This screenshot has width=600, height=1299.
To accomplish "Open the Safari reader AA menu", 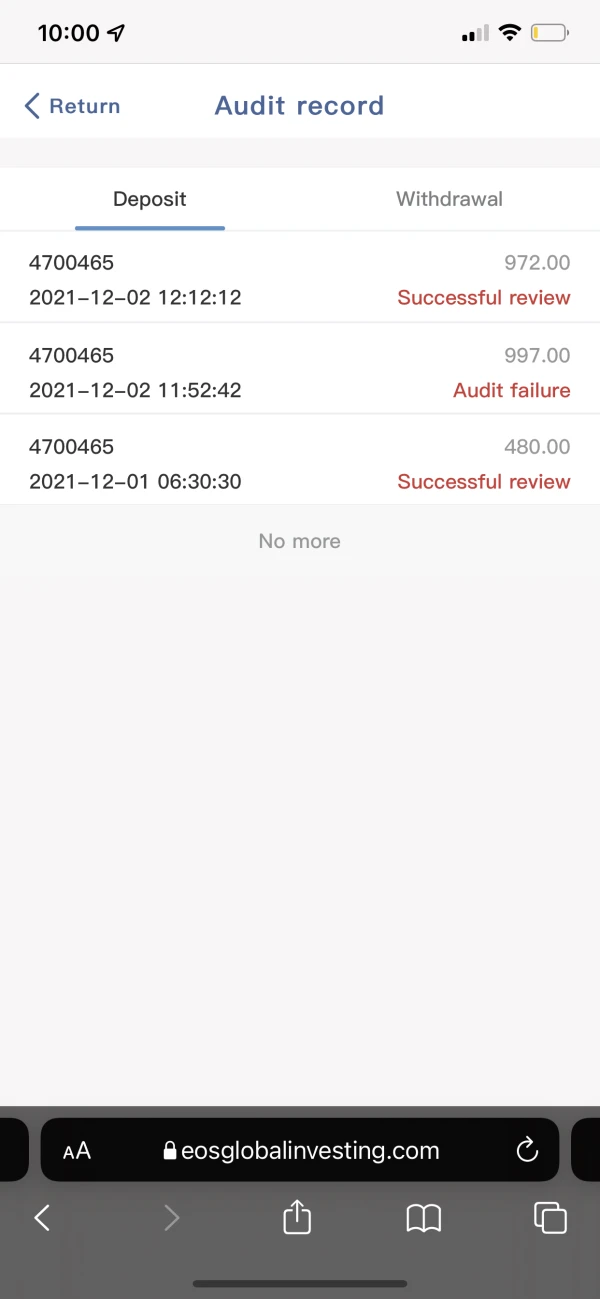I will pos(77,1151).
